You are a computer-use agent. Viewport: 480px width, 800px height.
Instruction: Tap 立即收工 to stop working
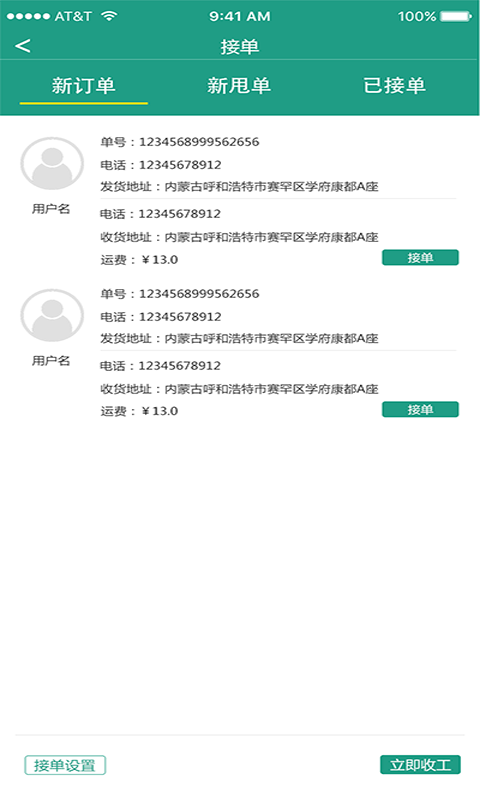click(x=420, y=765)
